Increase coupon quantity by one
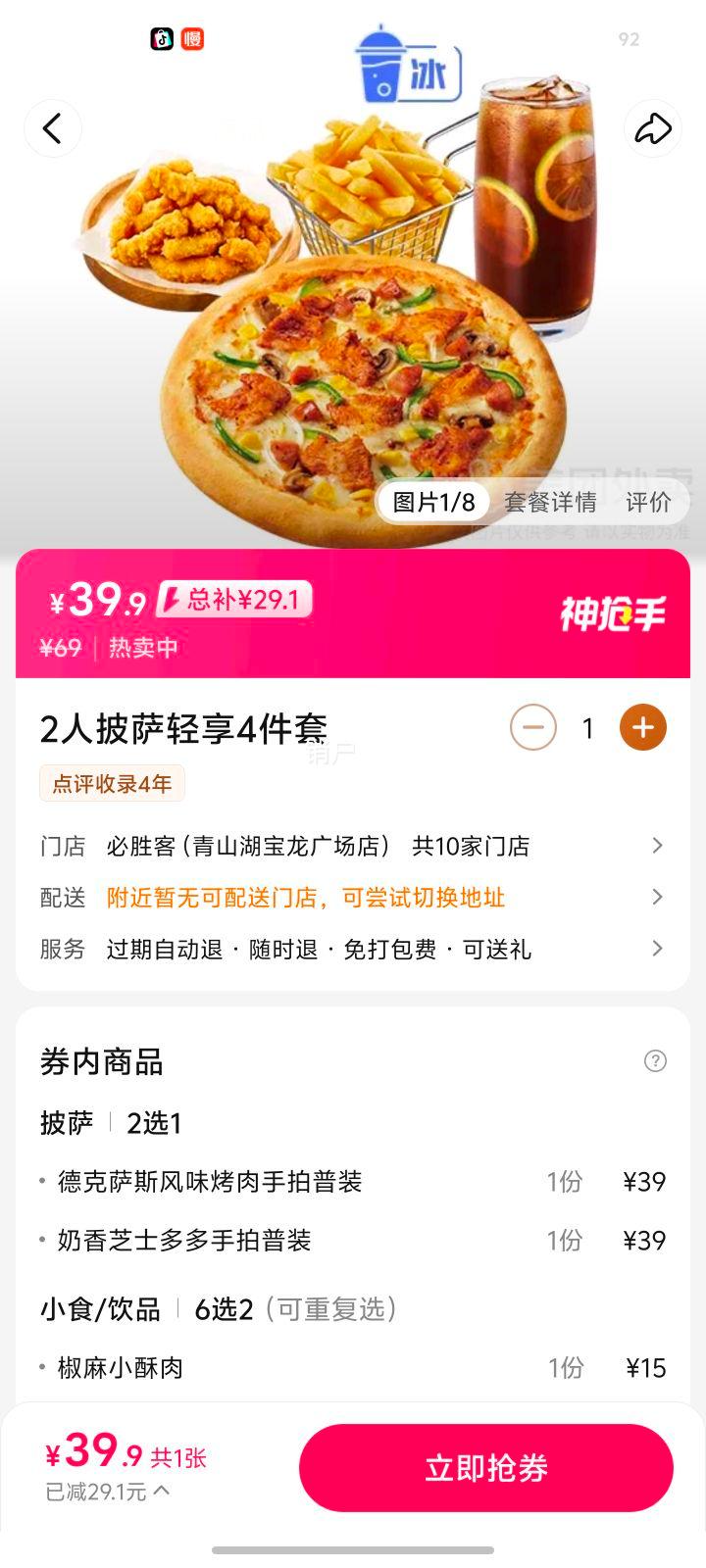 643,728
